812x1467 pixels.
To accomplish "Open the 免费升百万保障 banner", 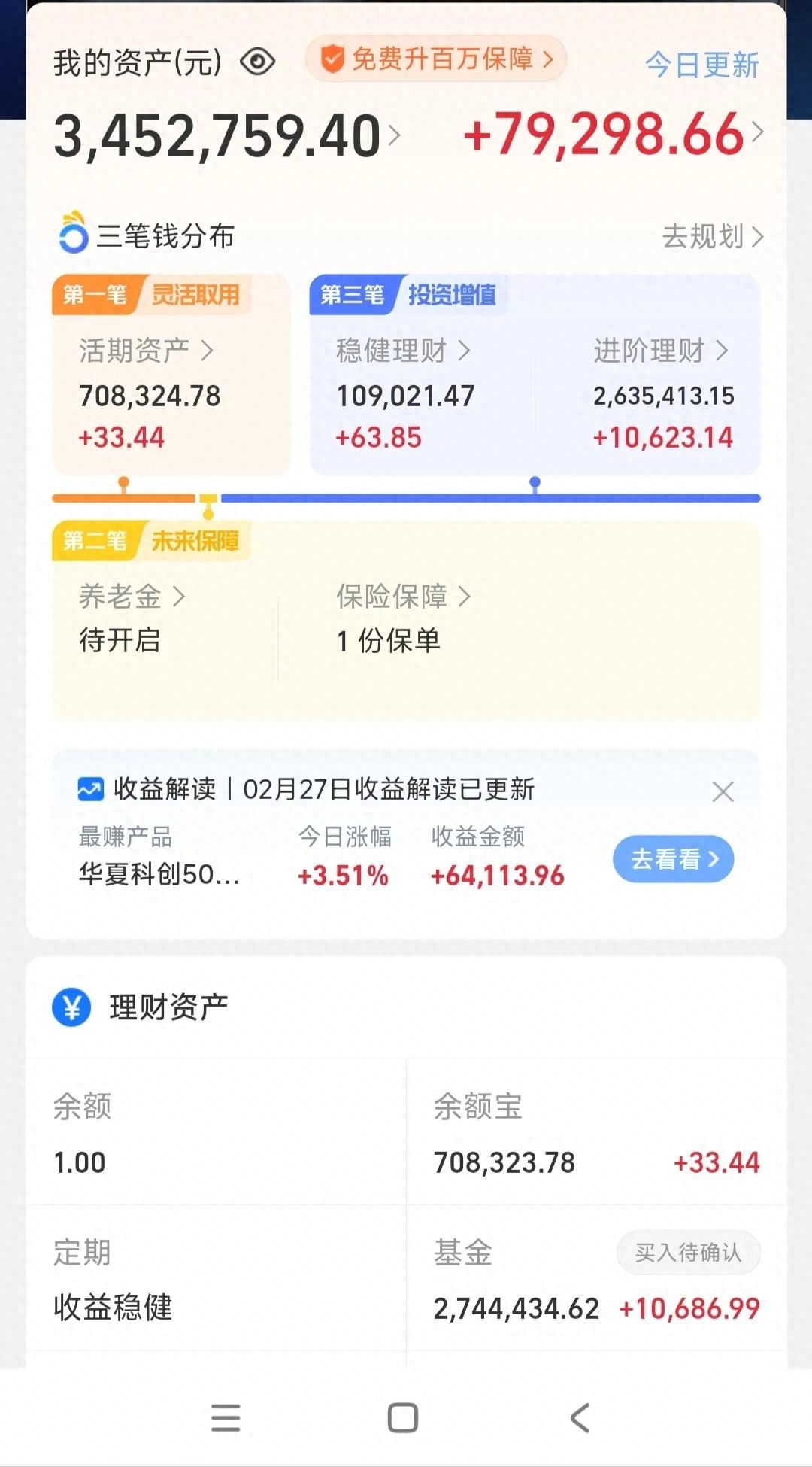I will (437, 59).
